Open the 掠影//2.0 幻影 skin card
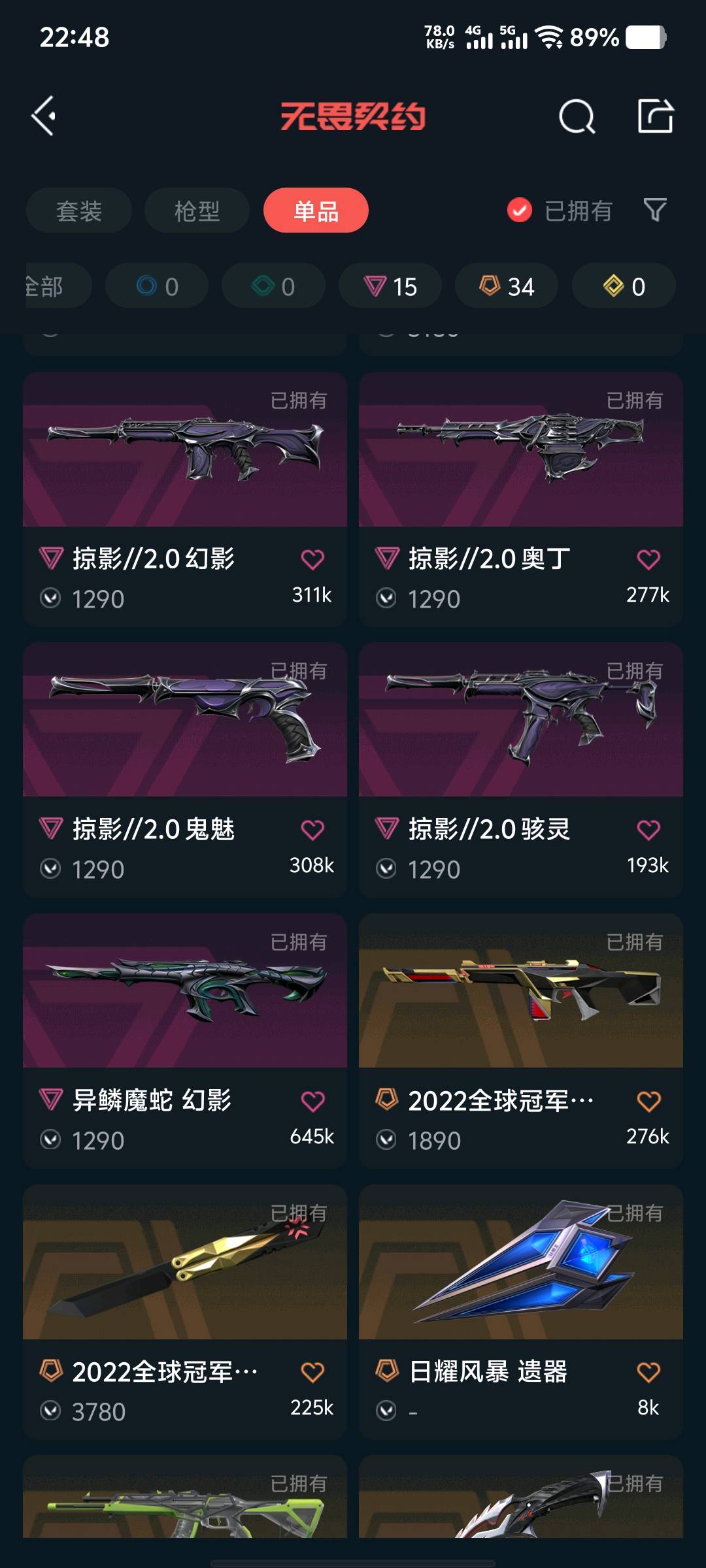Screen dimensions: 706x1568 click(185, 457)
